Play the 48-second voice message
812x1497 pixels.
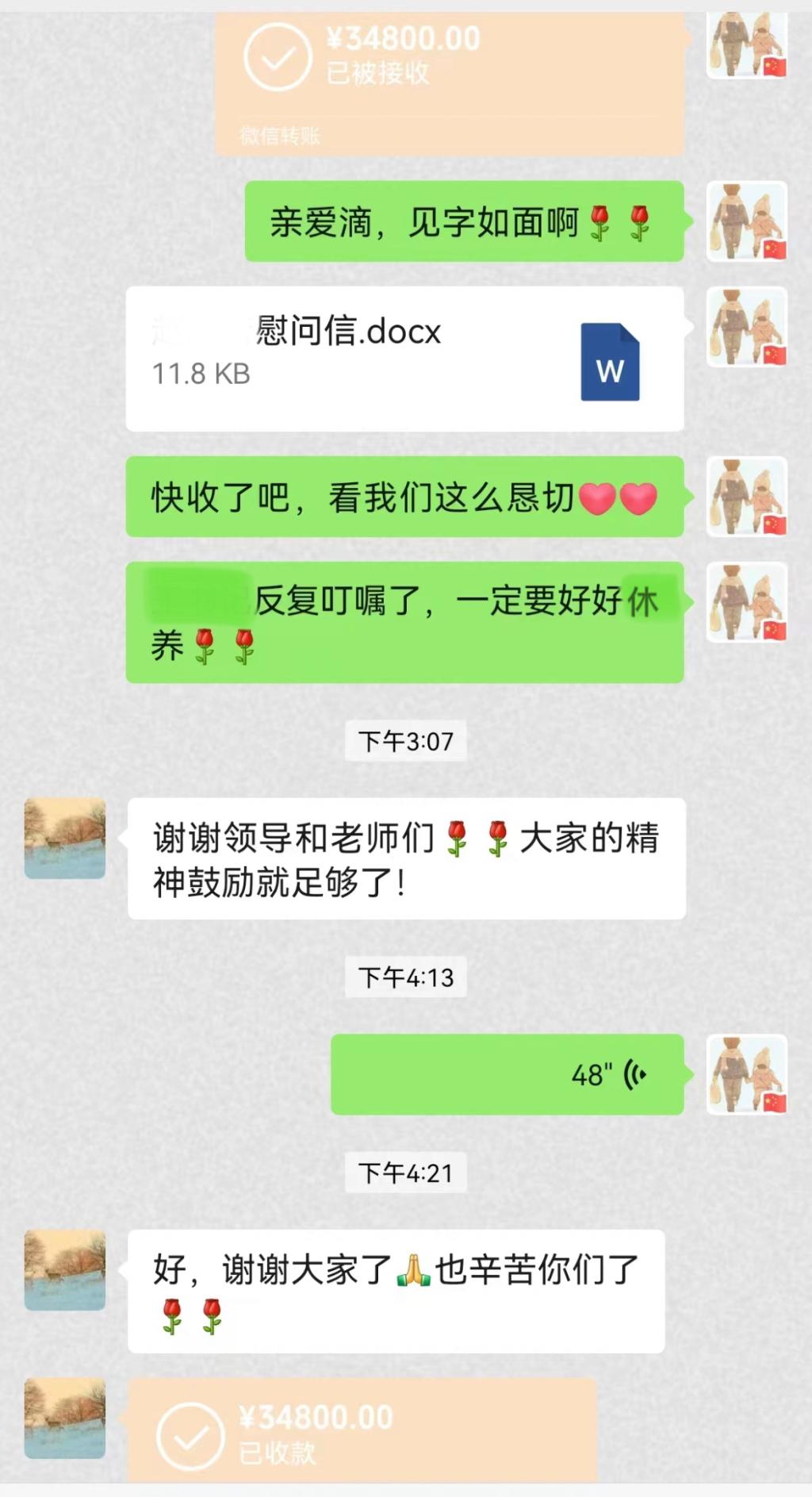click(507, 1074)
